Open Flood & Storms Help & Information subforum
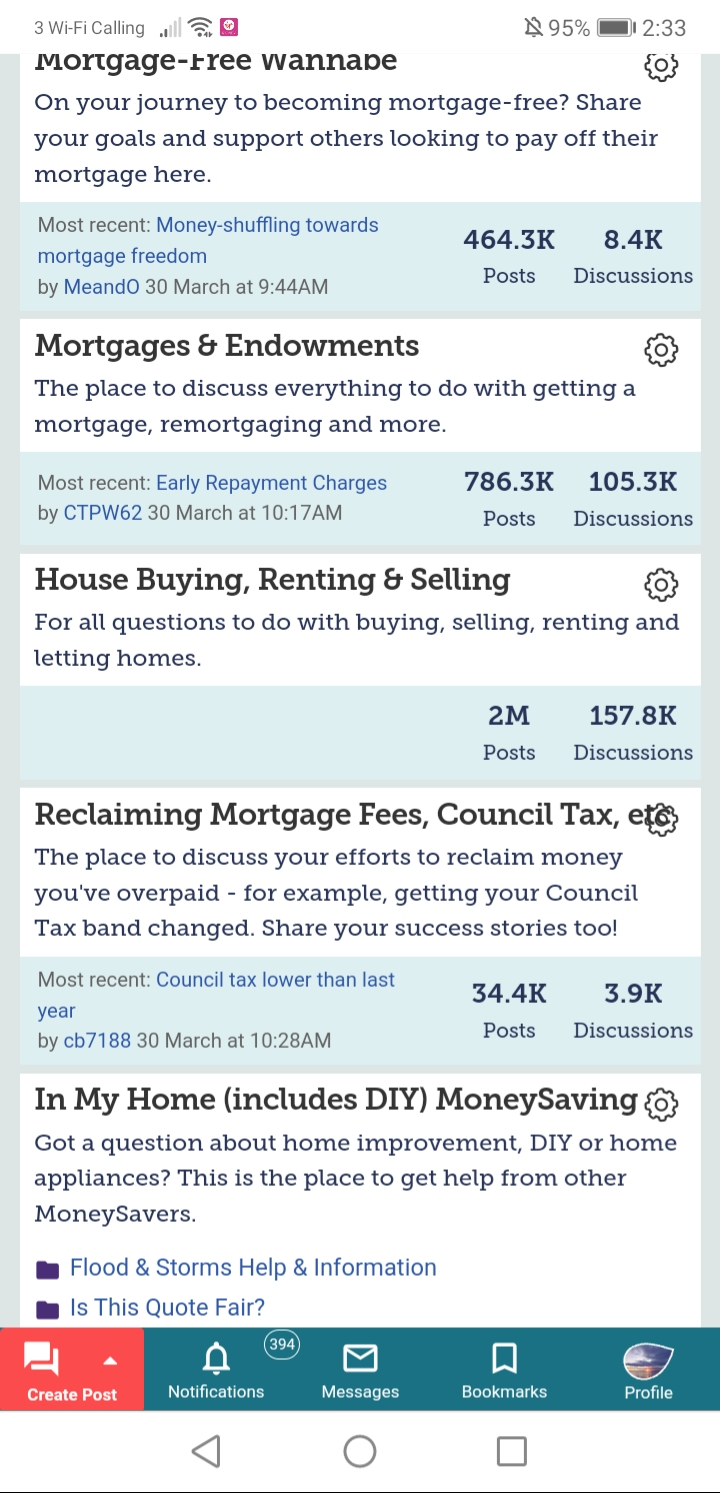720x1493 pixels. 253,1268
